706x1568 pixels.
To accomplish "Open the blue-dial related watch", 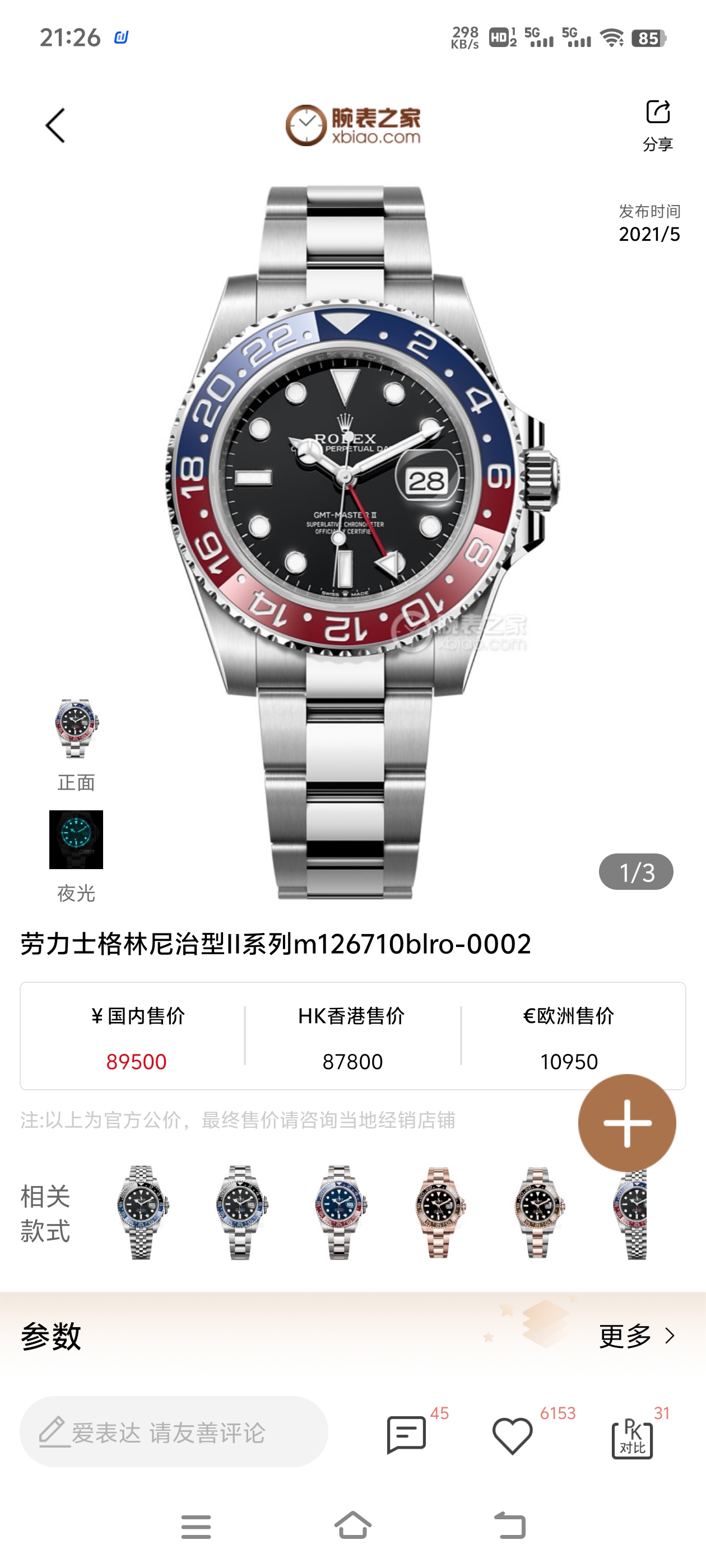I will (340, 1212).
